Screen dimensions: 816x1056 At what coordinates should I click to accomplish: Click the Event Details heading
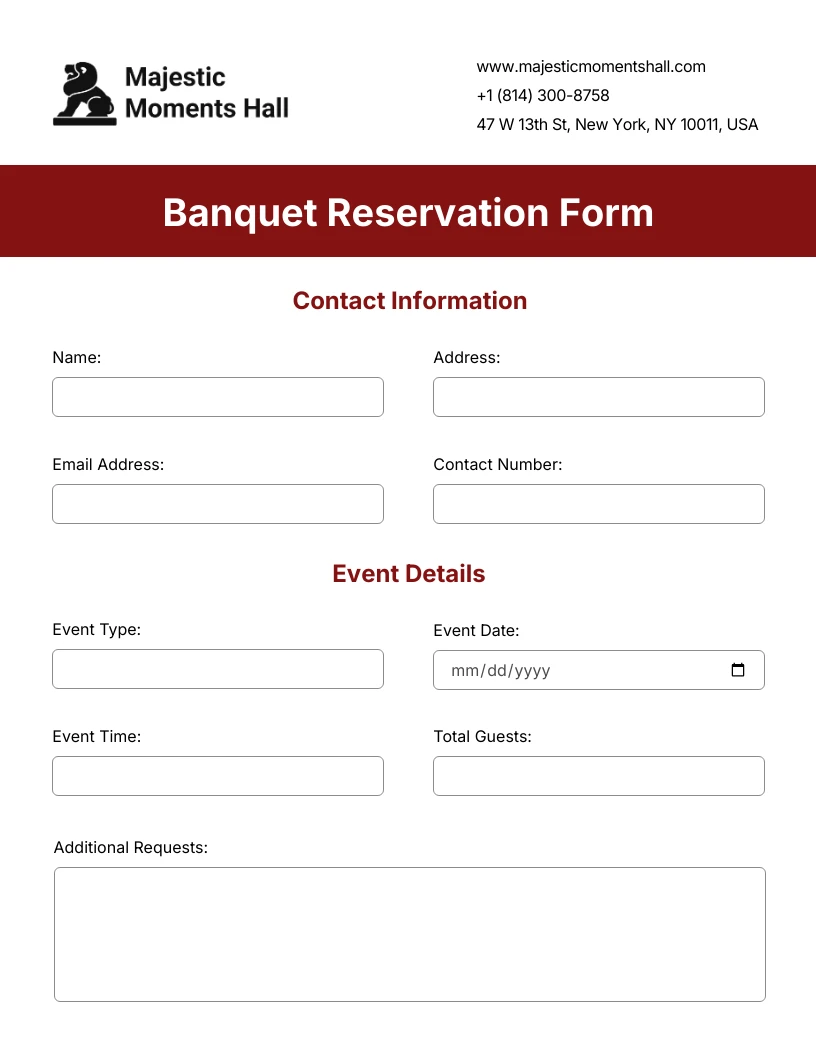[408, 573]
